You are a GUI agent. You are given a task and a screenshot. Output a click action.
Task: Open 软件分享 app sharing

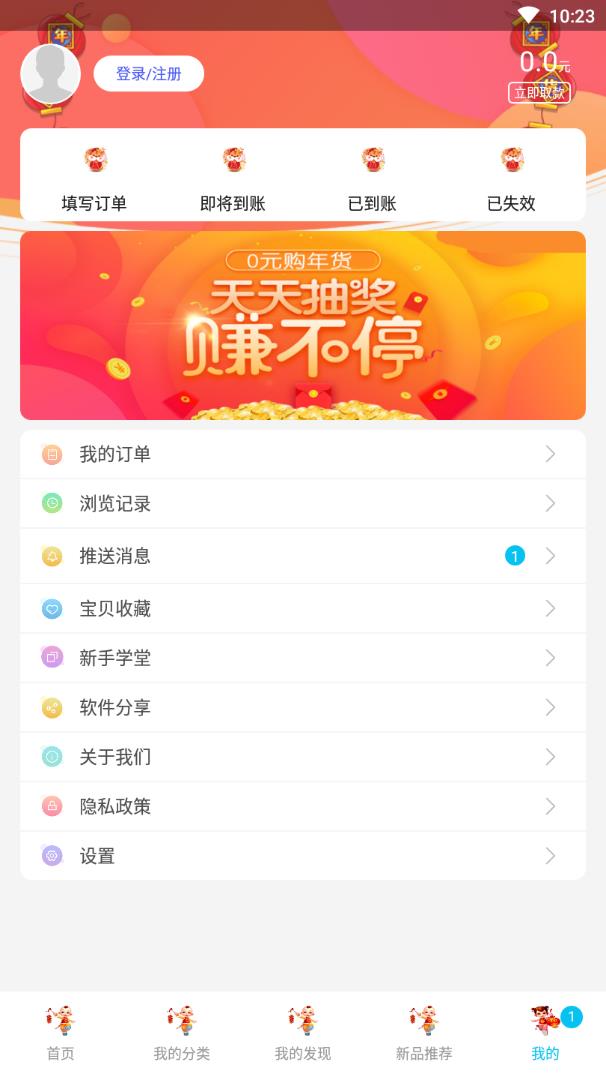[303, 707]
